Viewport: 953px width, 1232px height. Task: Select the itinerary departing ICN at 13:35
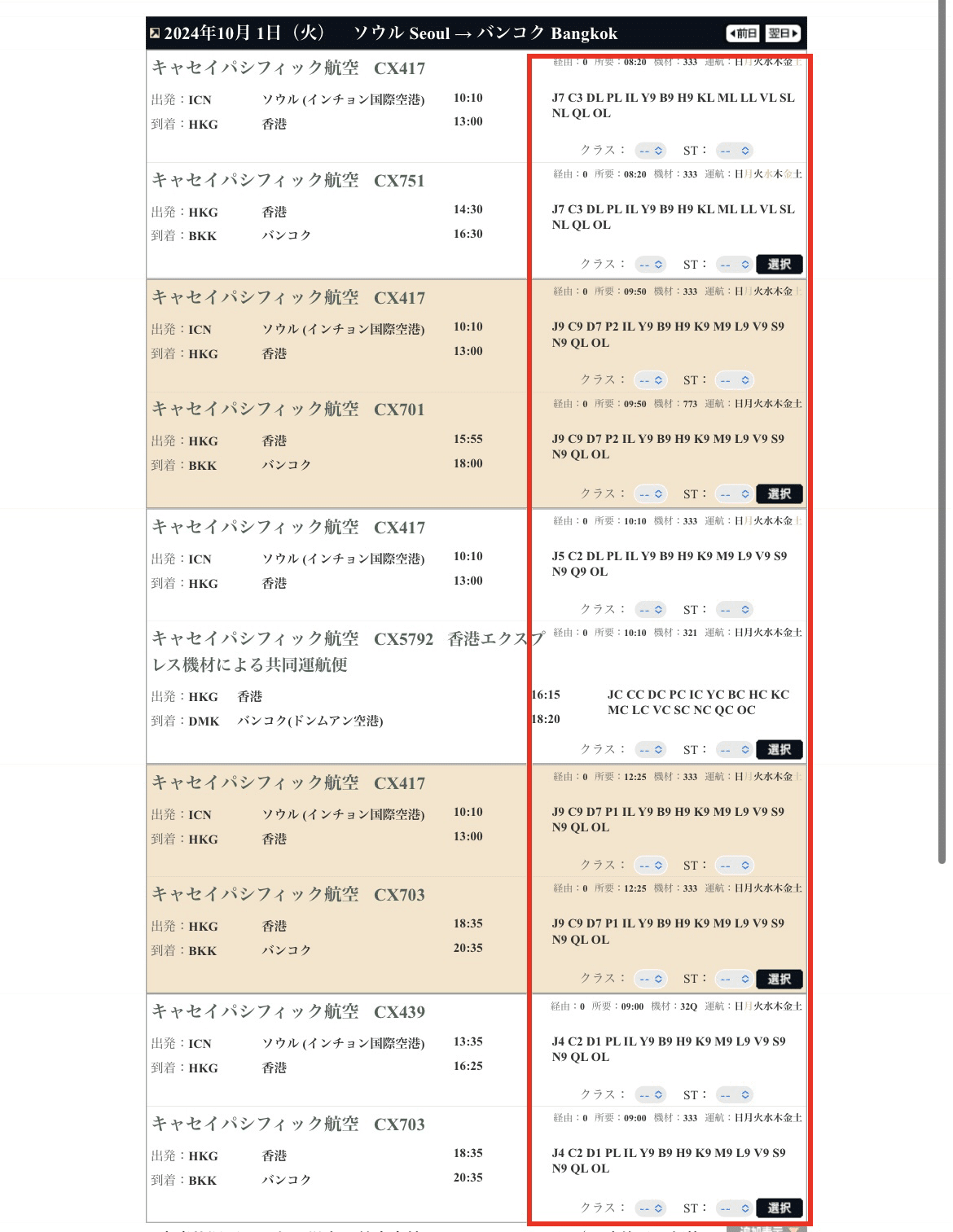[780, 1208]
